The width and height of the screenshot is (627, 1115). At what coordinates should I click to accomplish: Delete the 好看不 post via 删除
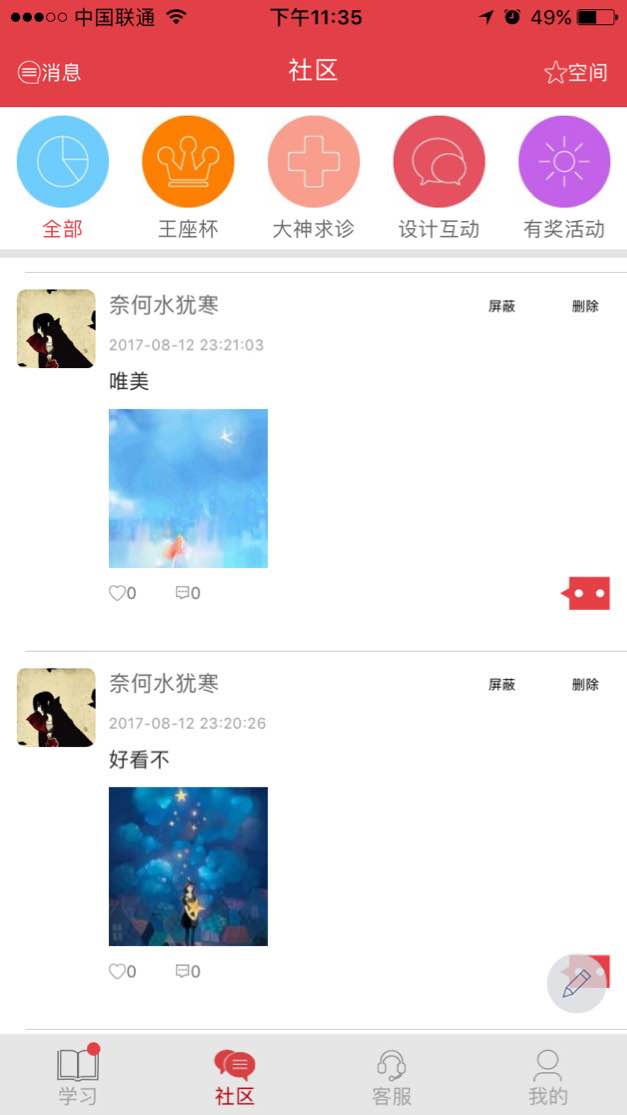point(585,684)
